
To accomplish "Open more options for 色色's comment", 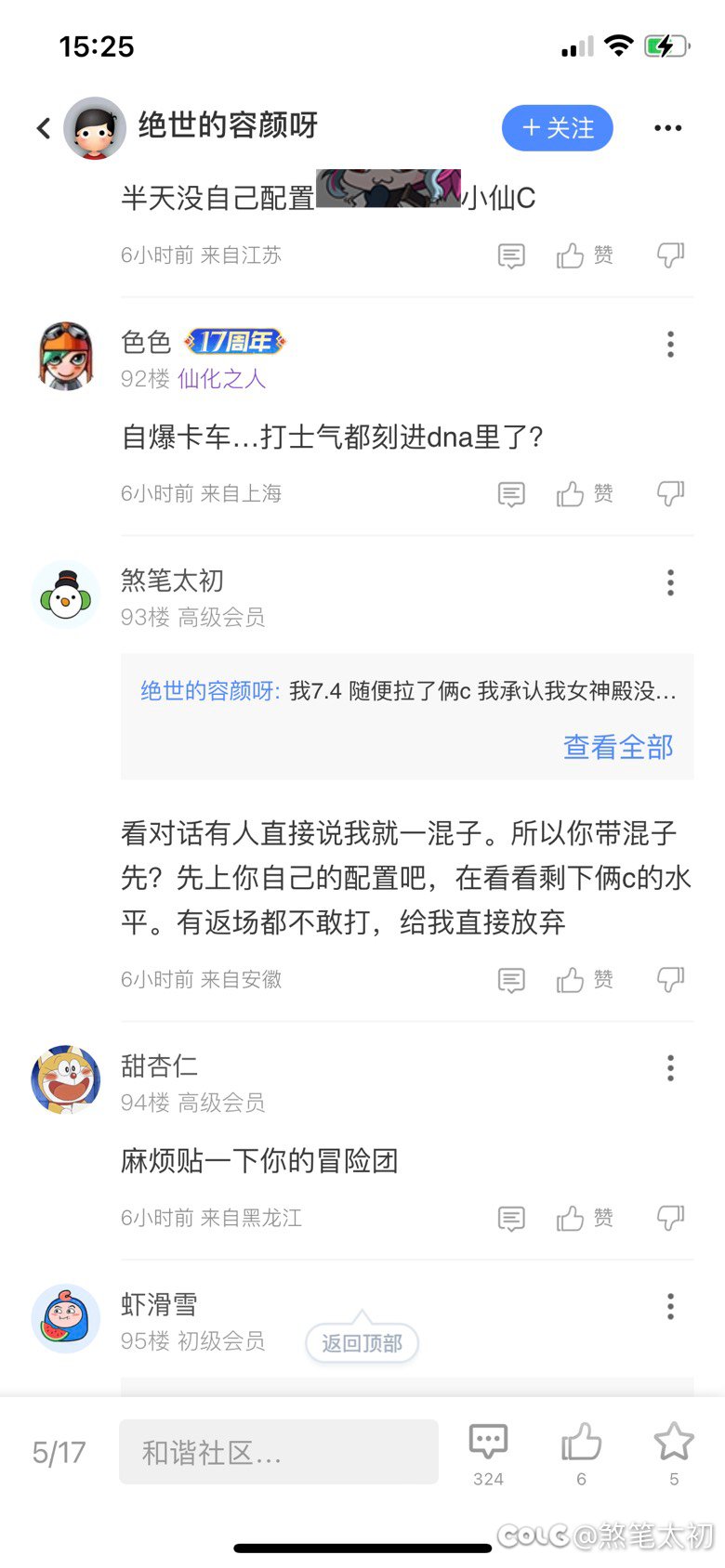I will 670,345.
